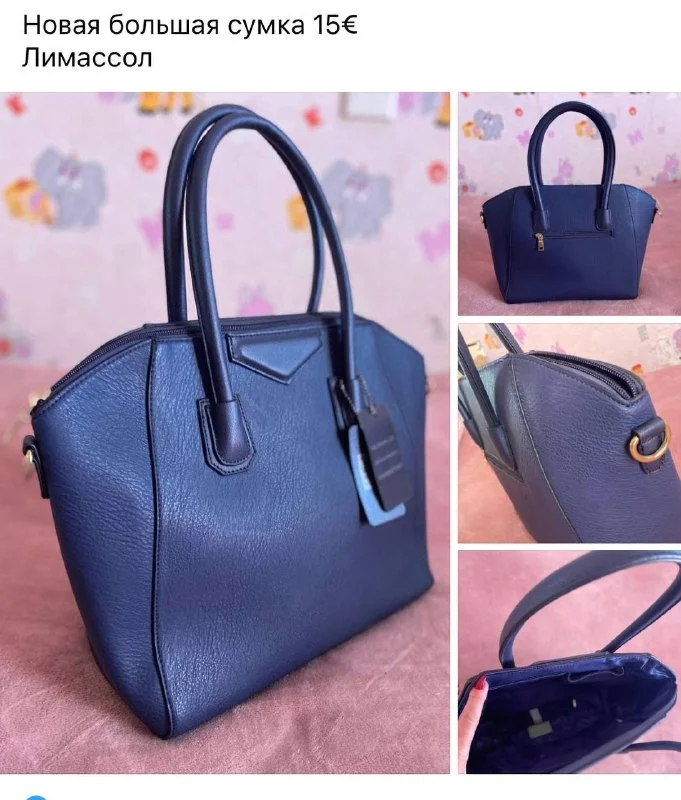This screenshot has height=800, width=681.
Task: Open the photo of the bag's back zipper
Action: pos(569,204)
